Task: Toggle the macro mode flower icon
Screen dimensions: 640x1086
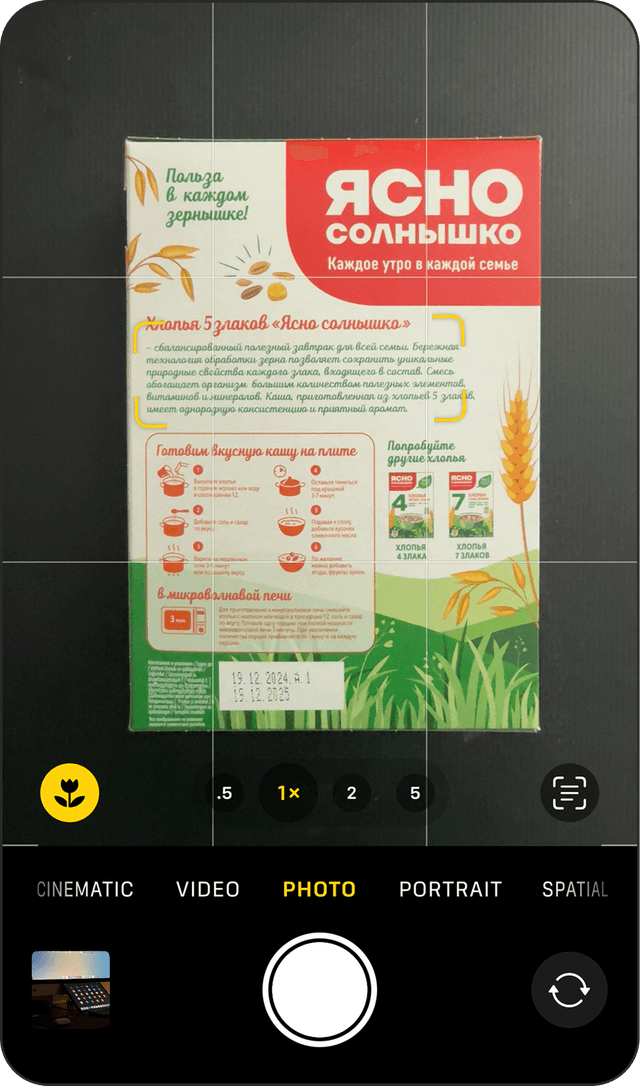Action: pyautogui.click(x=70, y=795)
